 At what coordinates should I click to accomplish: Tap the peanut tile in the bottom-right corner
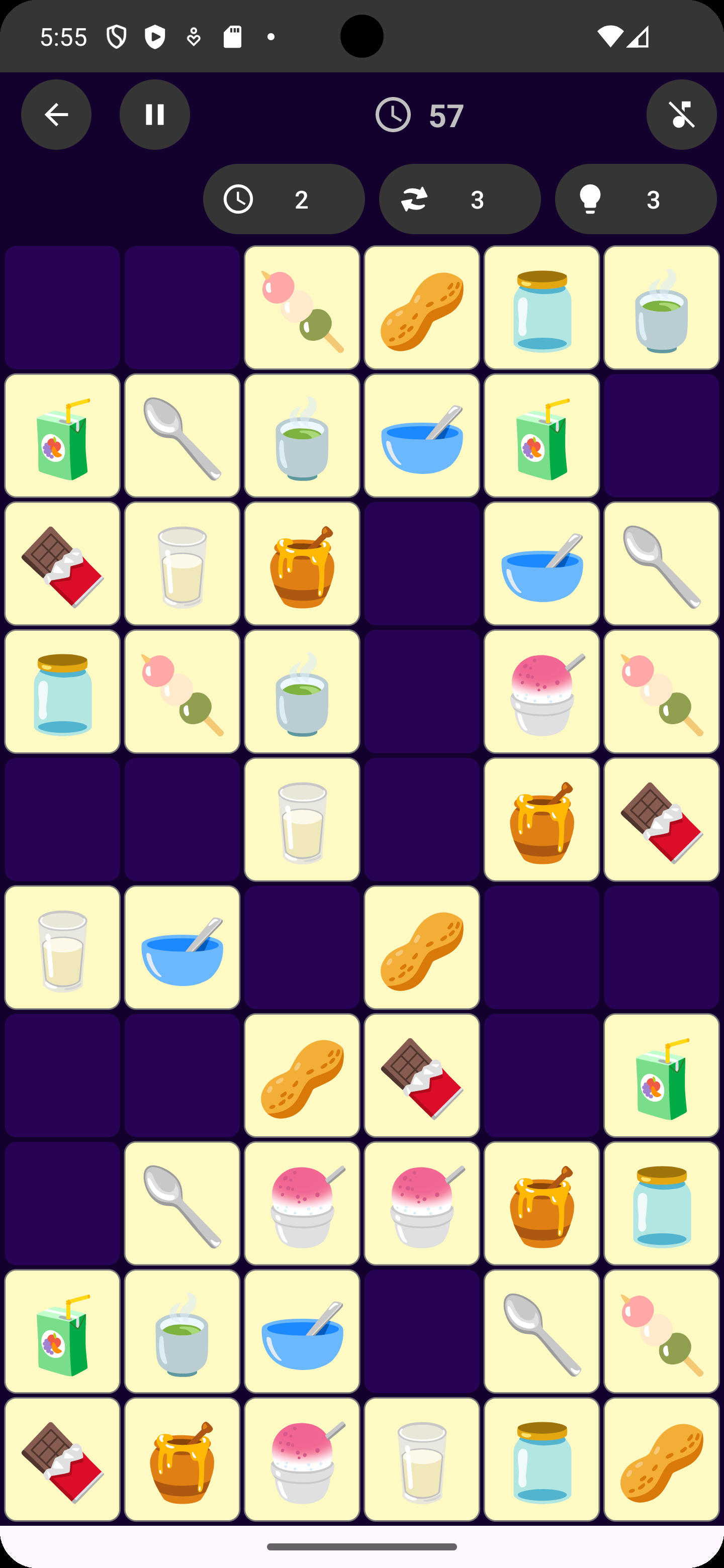(661, 1458)
